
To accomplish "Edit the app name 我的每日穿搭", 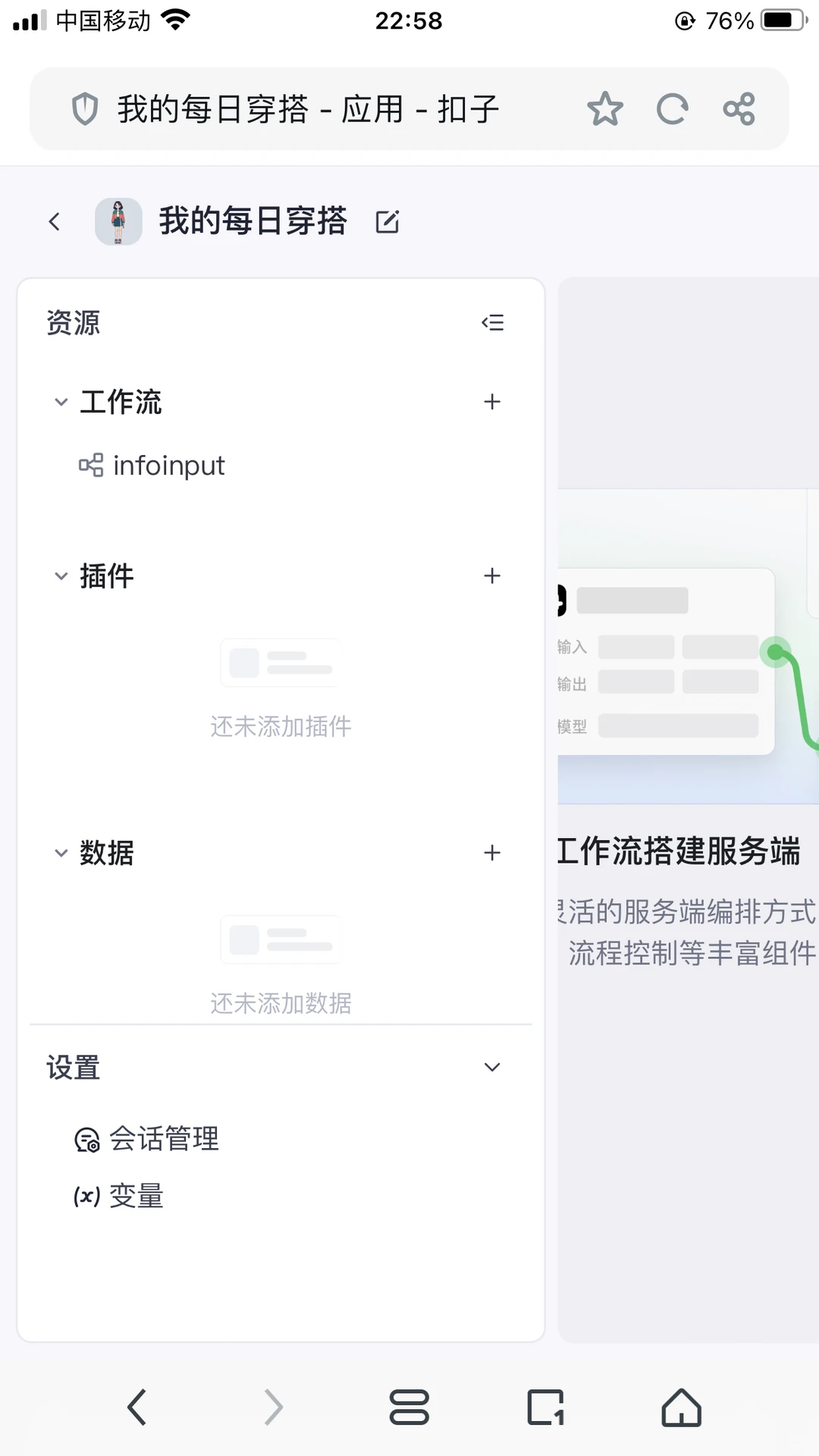I will (387, 221).
